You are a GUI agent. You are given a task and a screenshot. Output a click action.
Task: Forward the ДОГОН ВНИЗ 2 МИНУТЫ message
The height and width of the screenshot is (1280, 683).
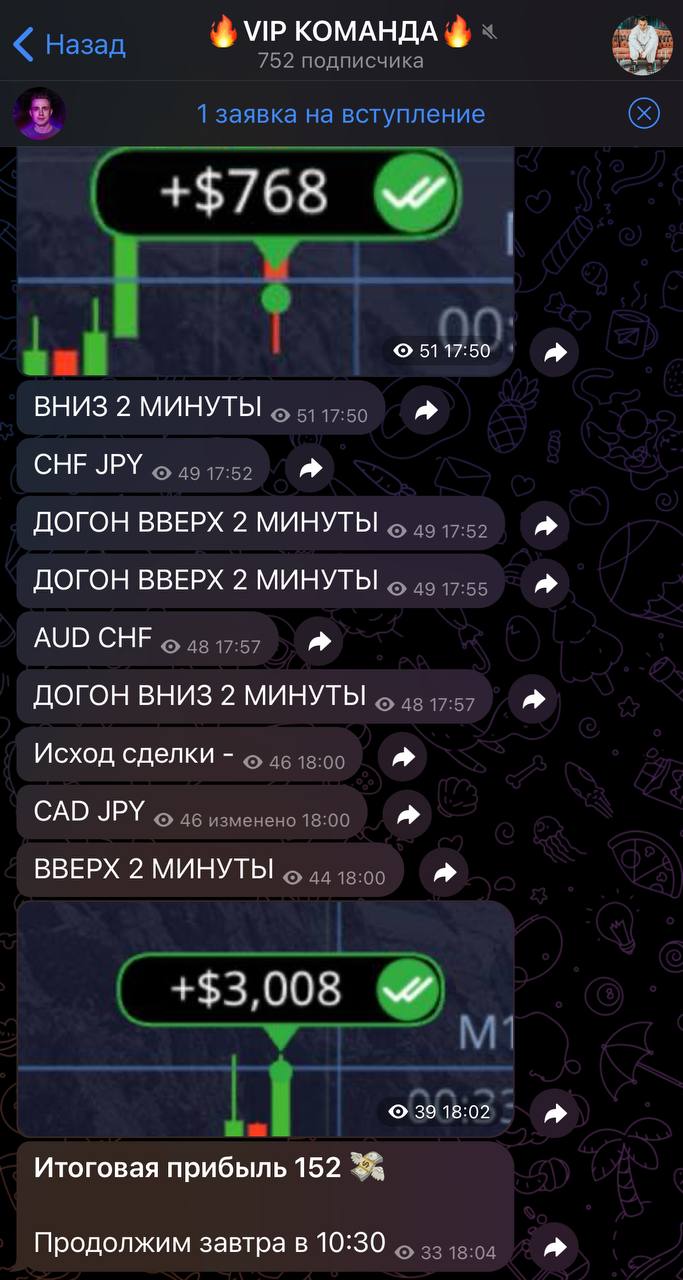[534, 700]
